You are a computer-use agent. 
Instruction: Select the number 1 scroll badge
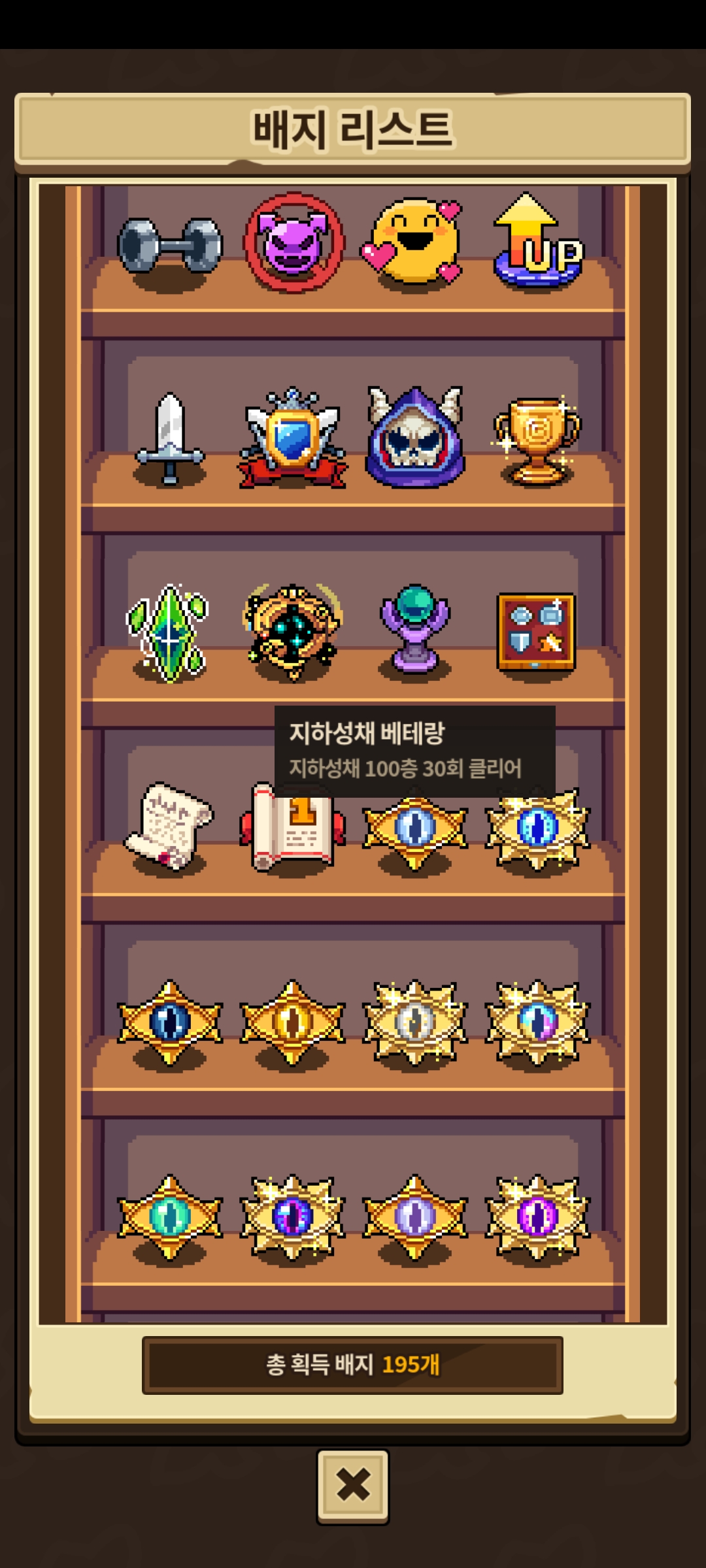[292, 828]
